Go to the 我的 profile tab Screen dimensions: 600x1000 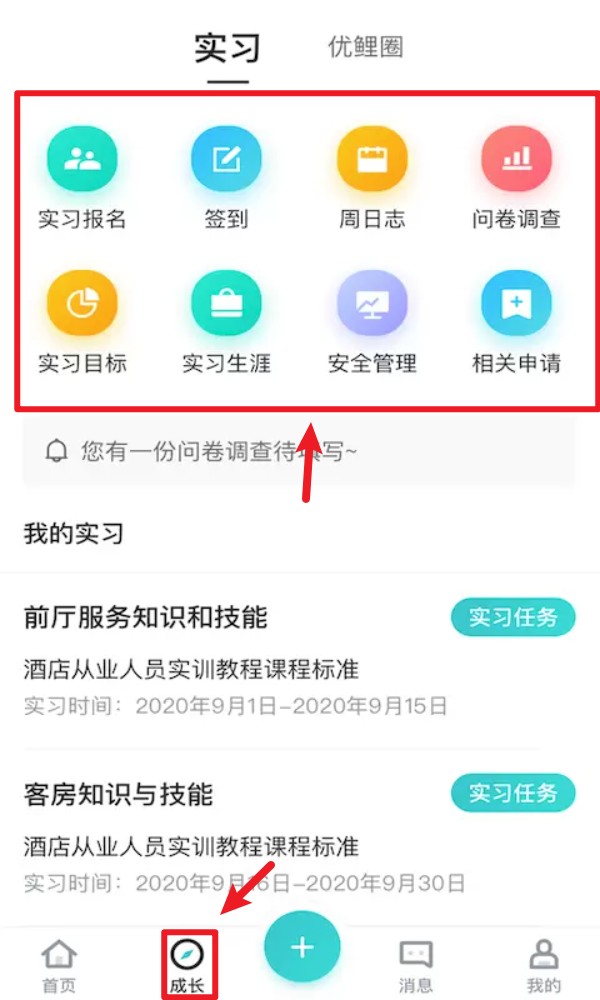(544, 965)
